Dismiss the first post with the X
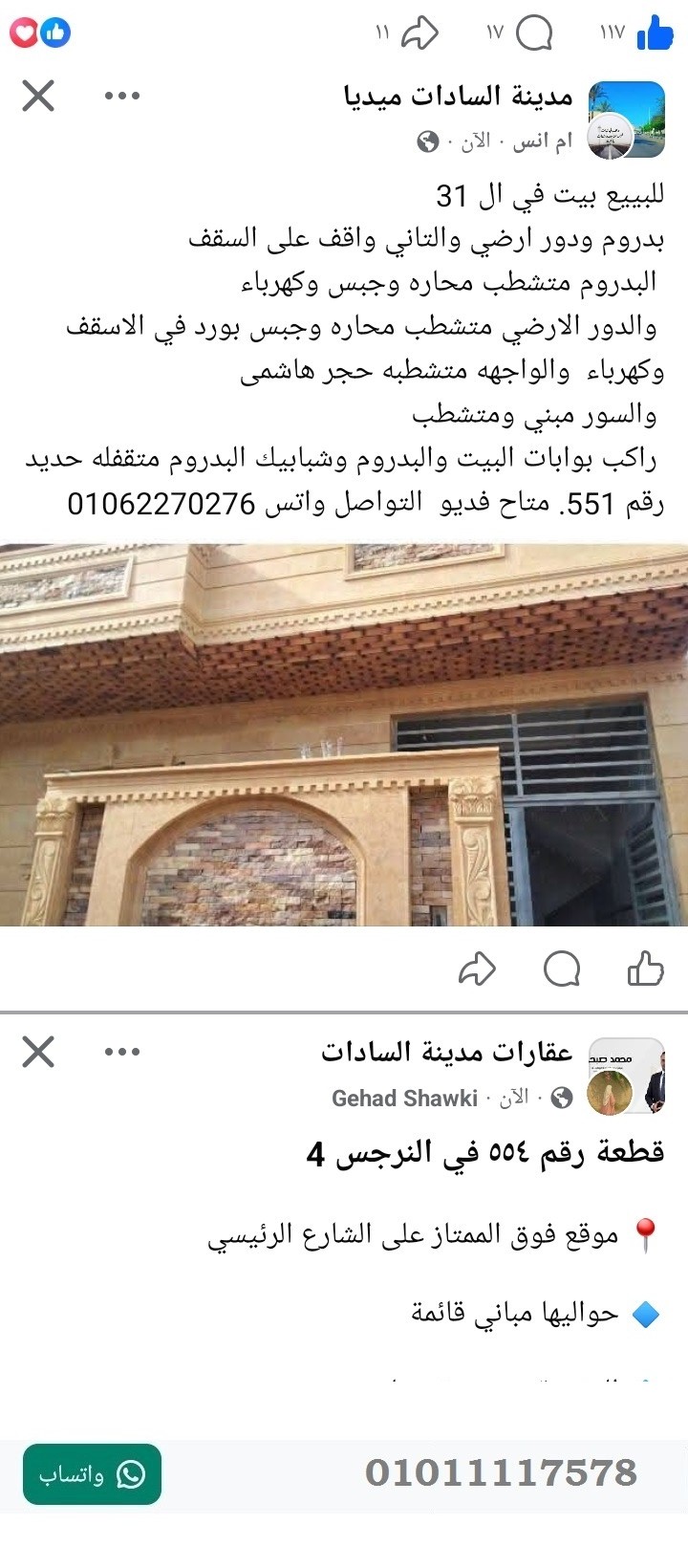Image resolution: width=688 pixels, height=1568 pixels. pos(36,96)
